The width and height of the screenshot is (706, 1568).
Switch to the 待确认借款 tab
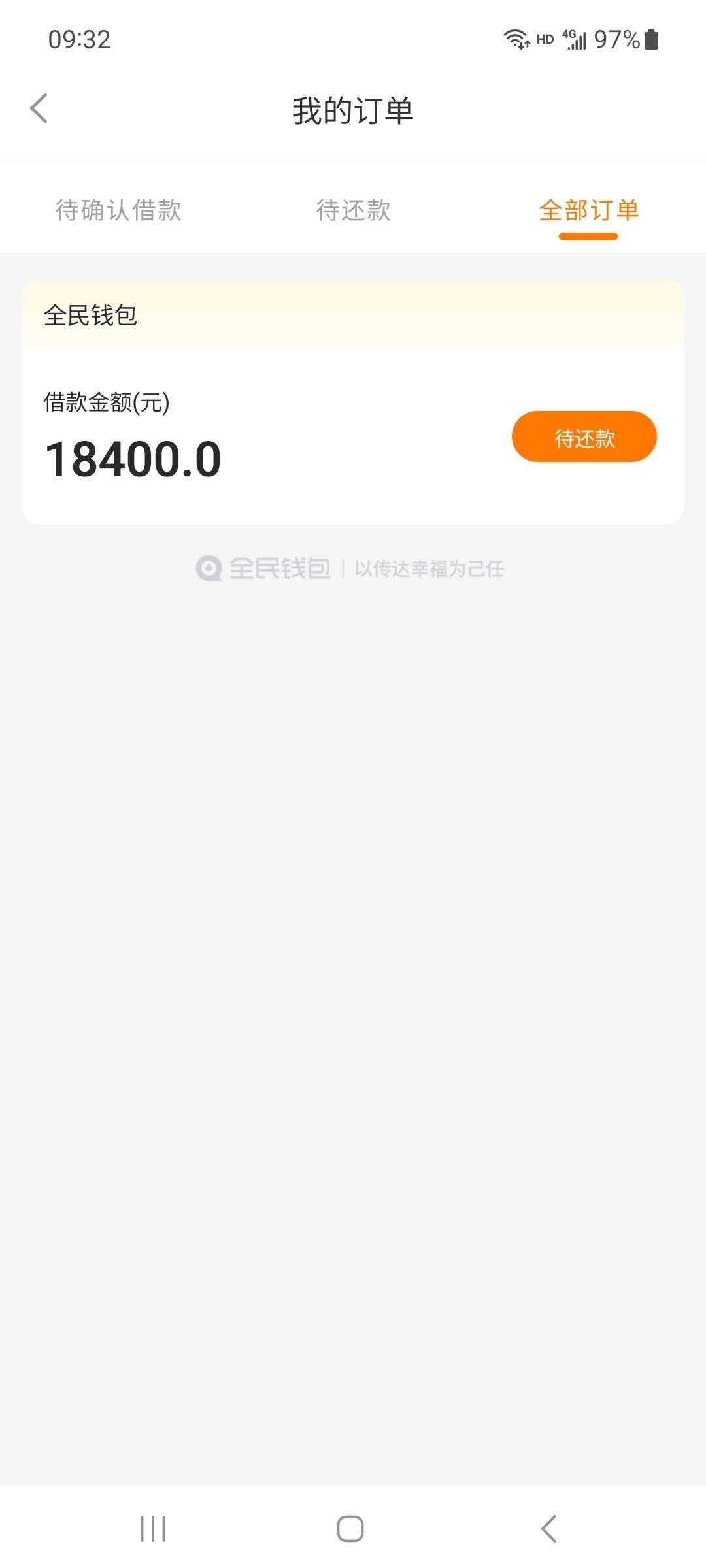coord(118,210)
